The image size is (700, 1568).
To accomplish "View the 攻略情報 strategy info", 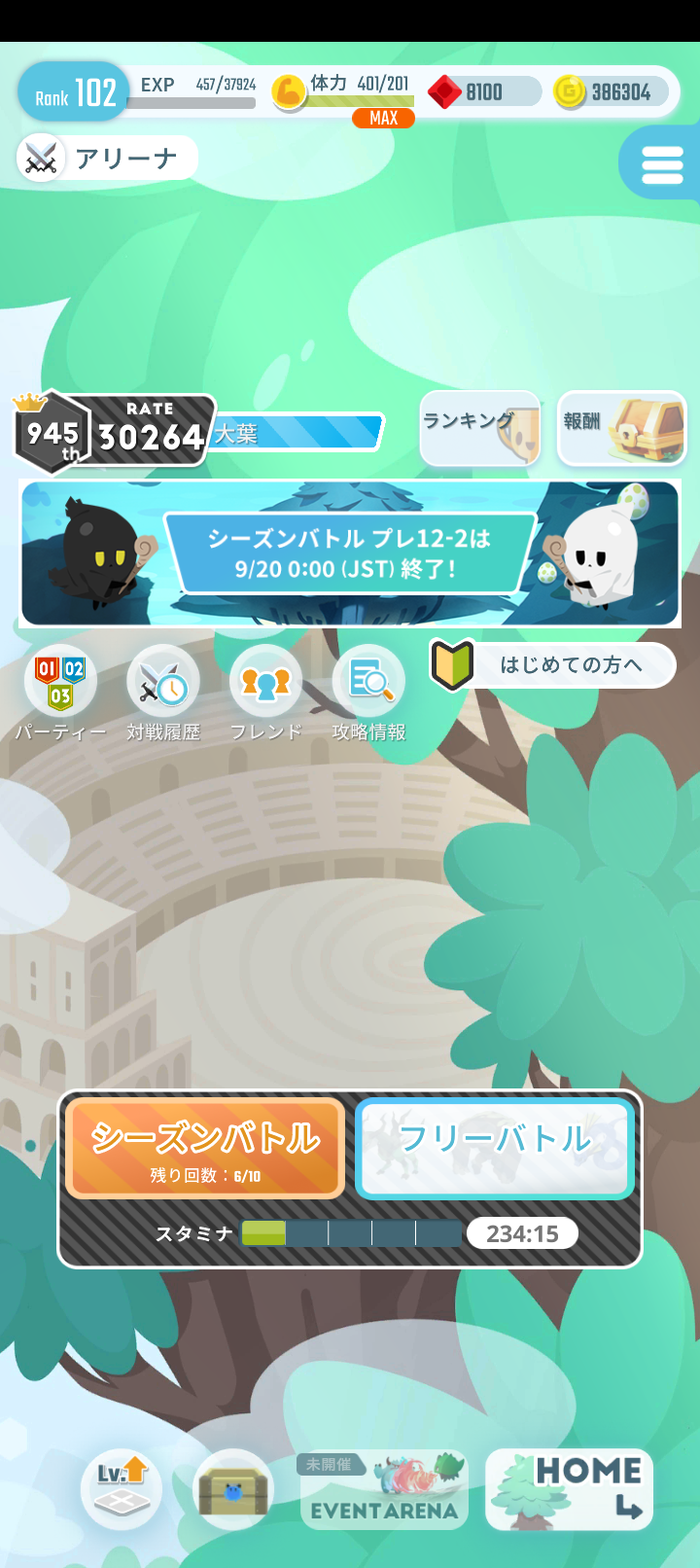I will click(370, 693).
